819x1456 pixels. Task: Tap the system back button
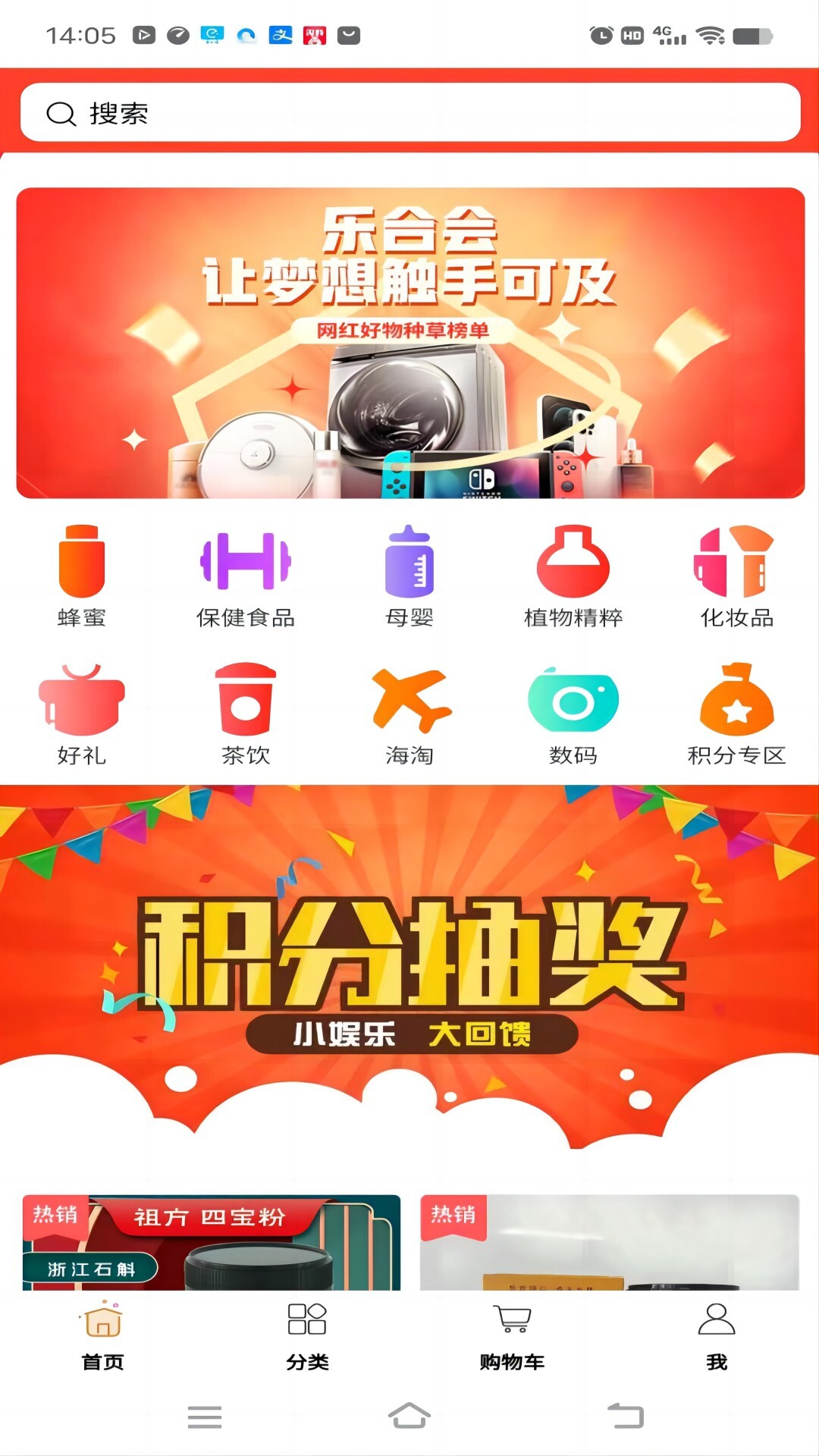pyautogui.click(x=626, y=1416)
